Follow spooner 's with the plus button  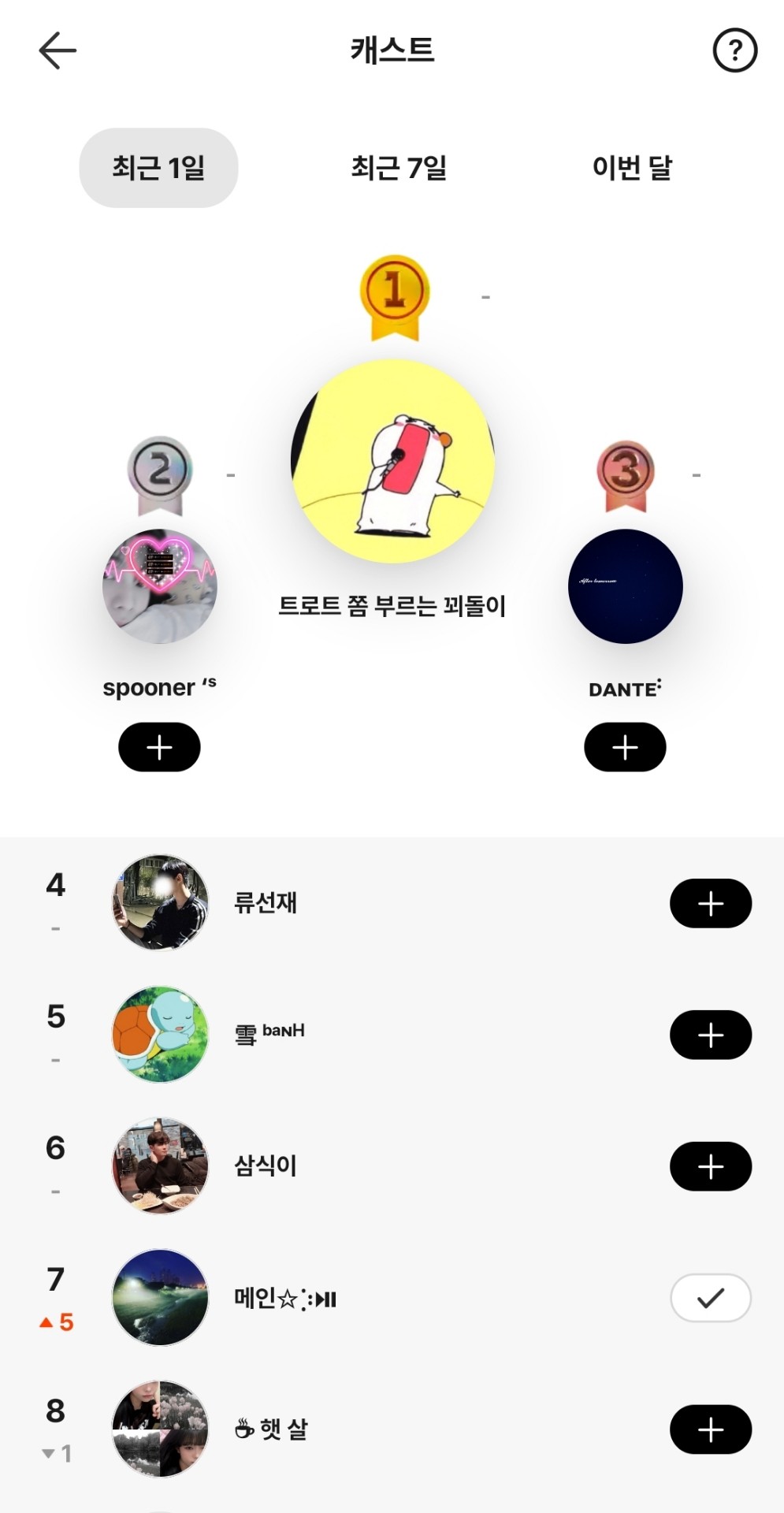tap(159, 747)
